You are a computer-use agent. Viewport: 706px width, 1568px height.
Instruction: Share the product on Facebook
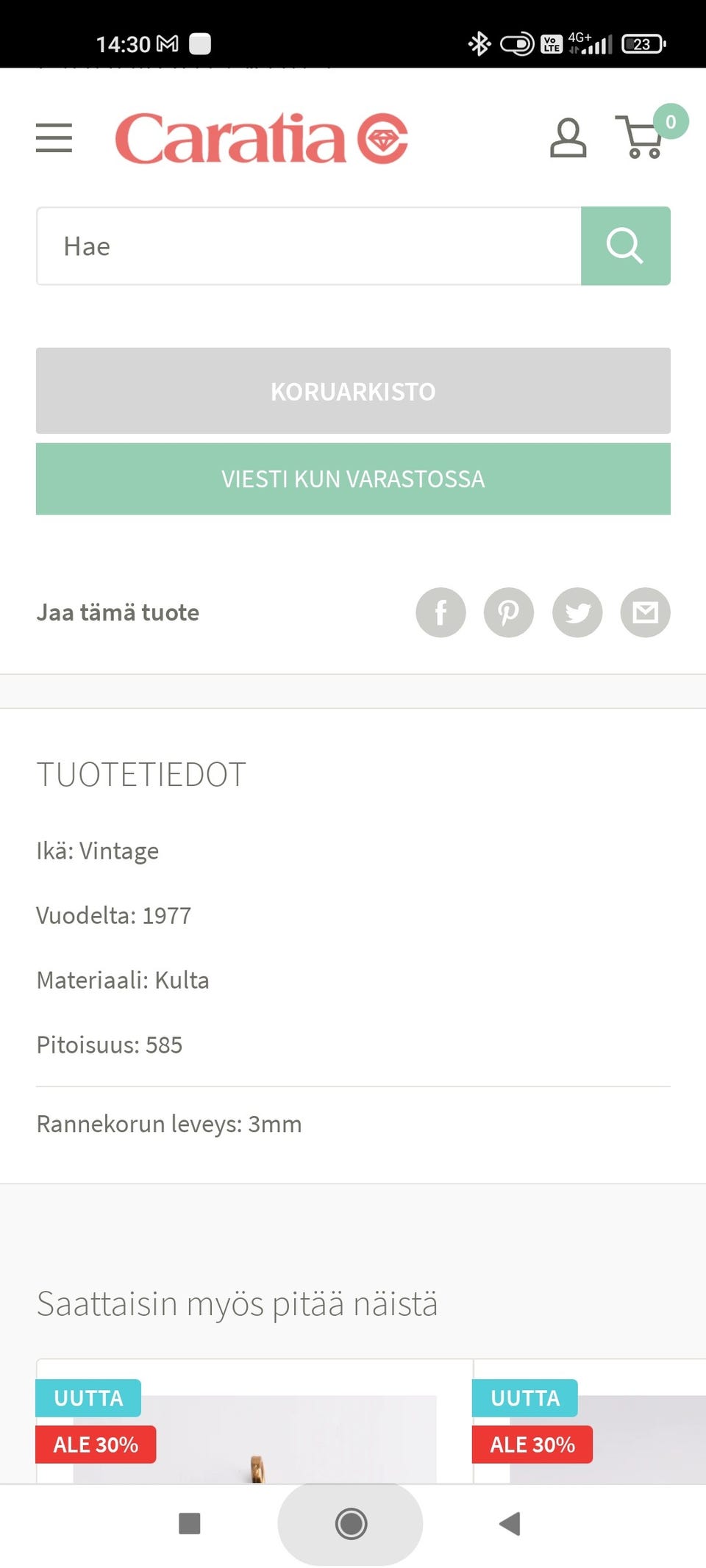coord(441,612)
